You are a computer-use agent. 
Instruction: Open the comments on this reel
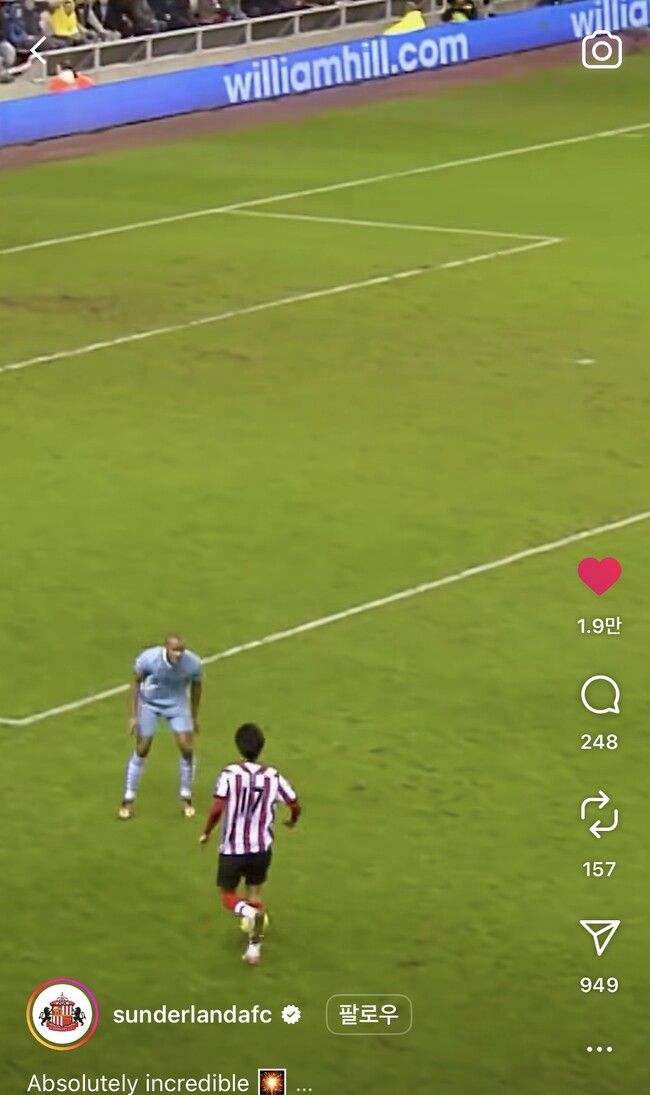click(x=599, y=695)
